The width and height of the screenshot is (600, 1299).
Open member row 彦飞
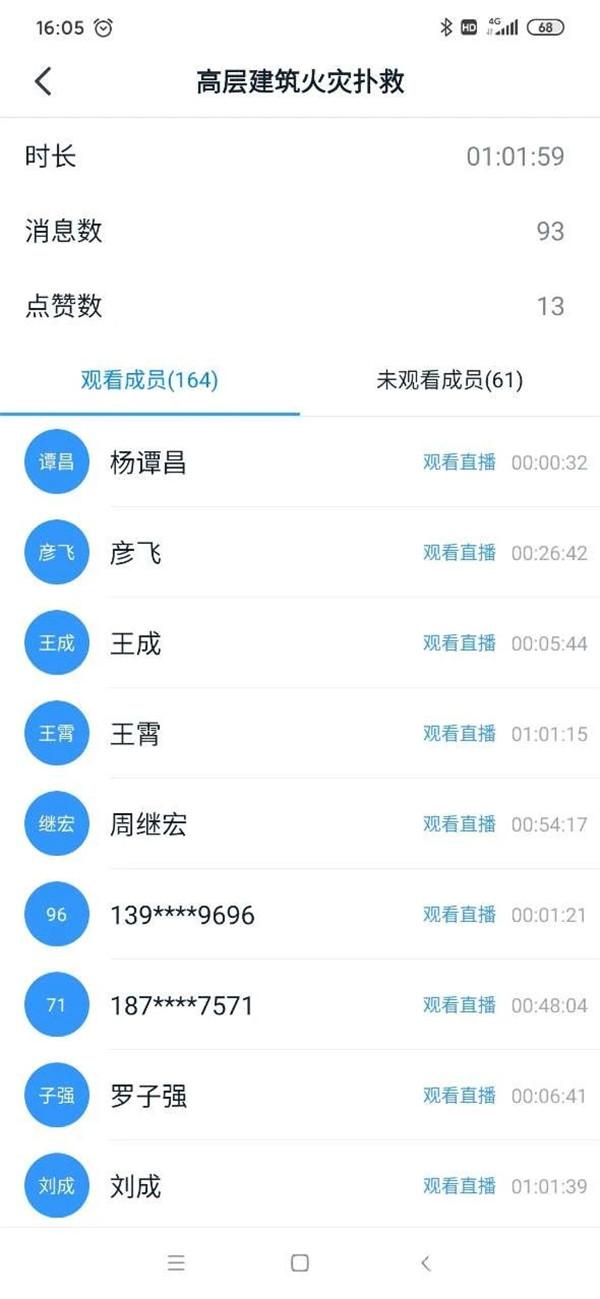[300, 553]
